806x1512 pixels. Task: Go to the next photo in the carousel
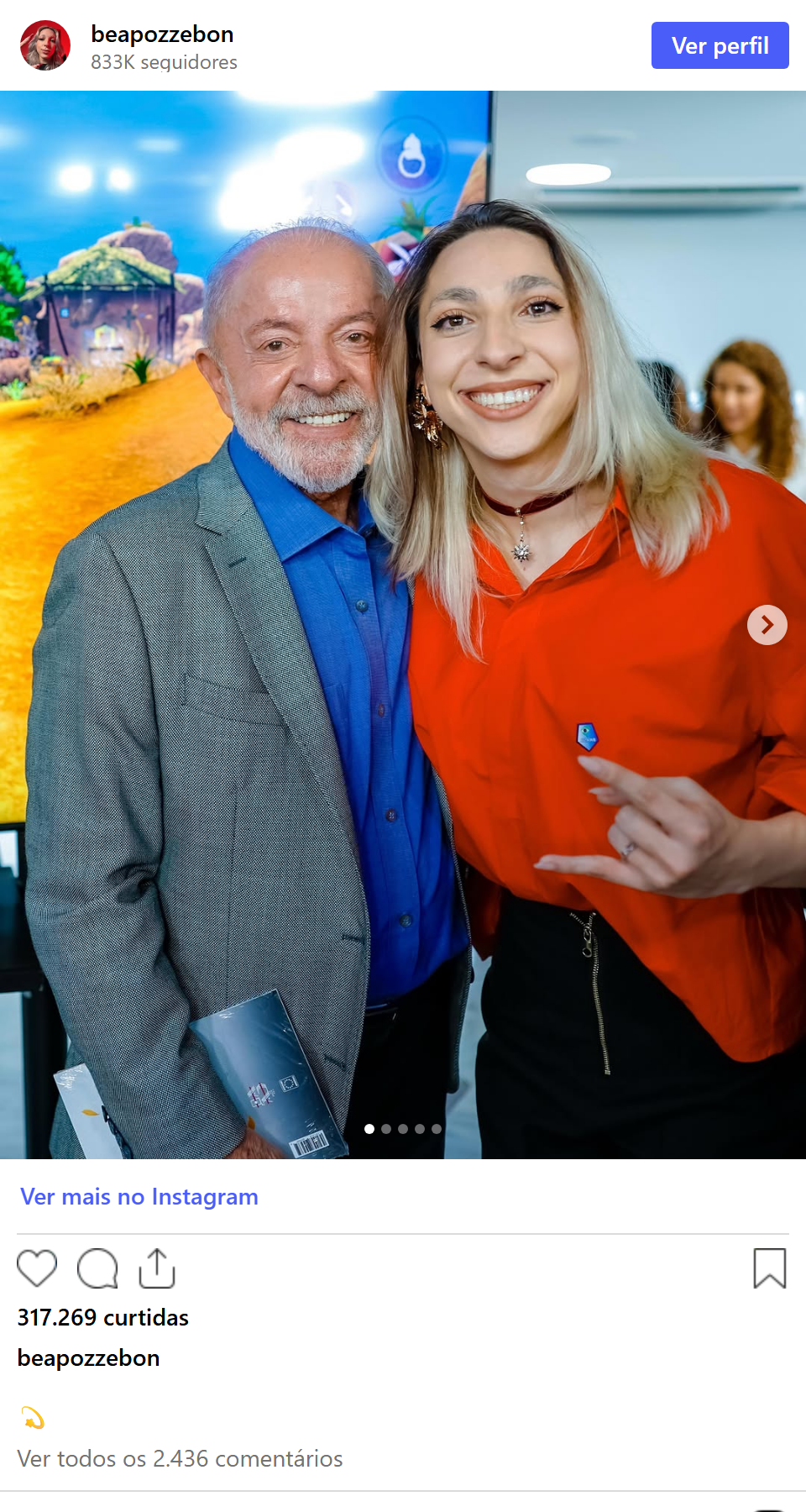(x=767, y=625)
